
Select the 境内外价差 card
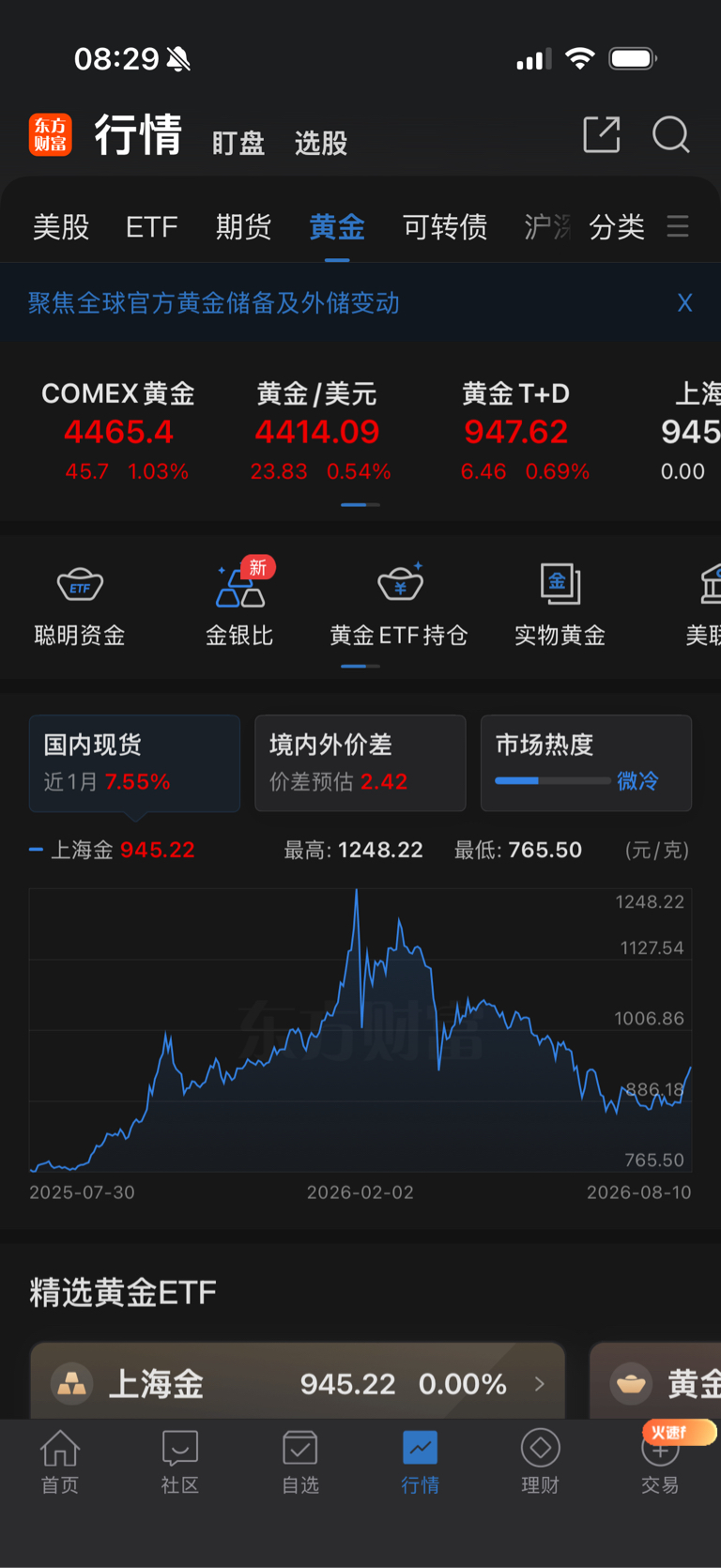pyautogui.click(x=360, y=763)
